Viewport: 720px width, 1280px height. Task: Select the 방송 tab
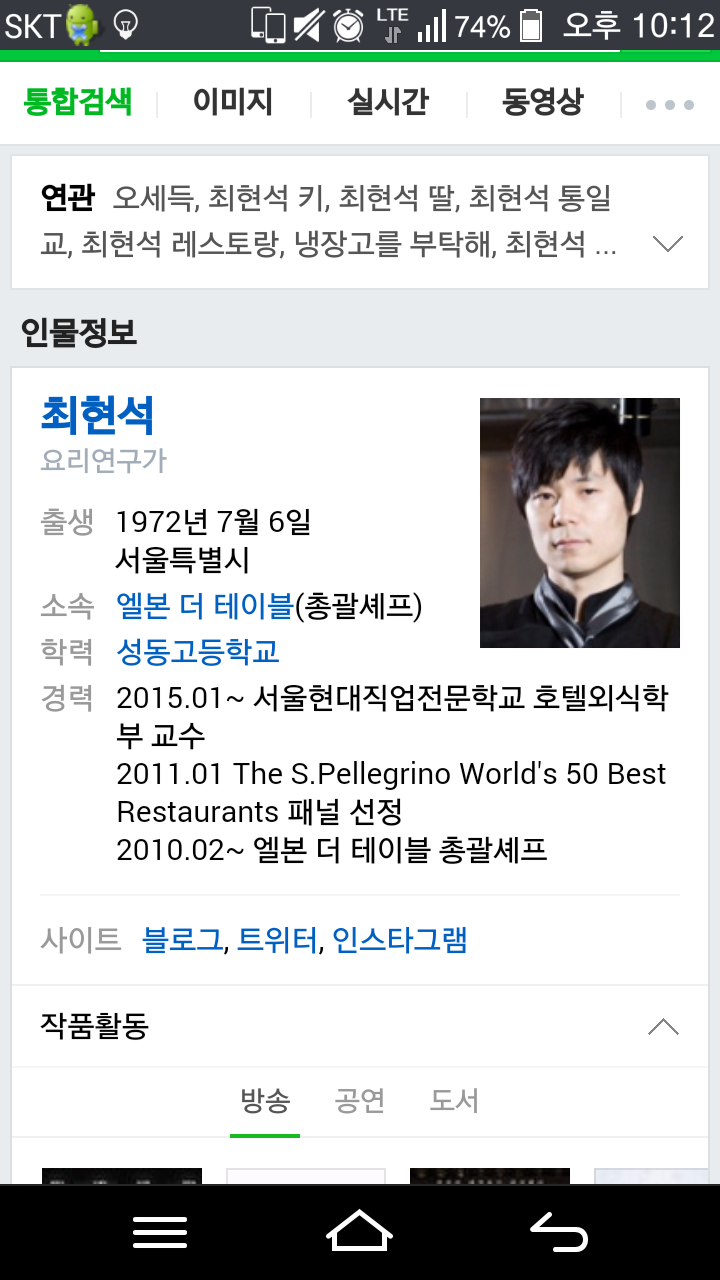(265, 1101)
